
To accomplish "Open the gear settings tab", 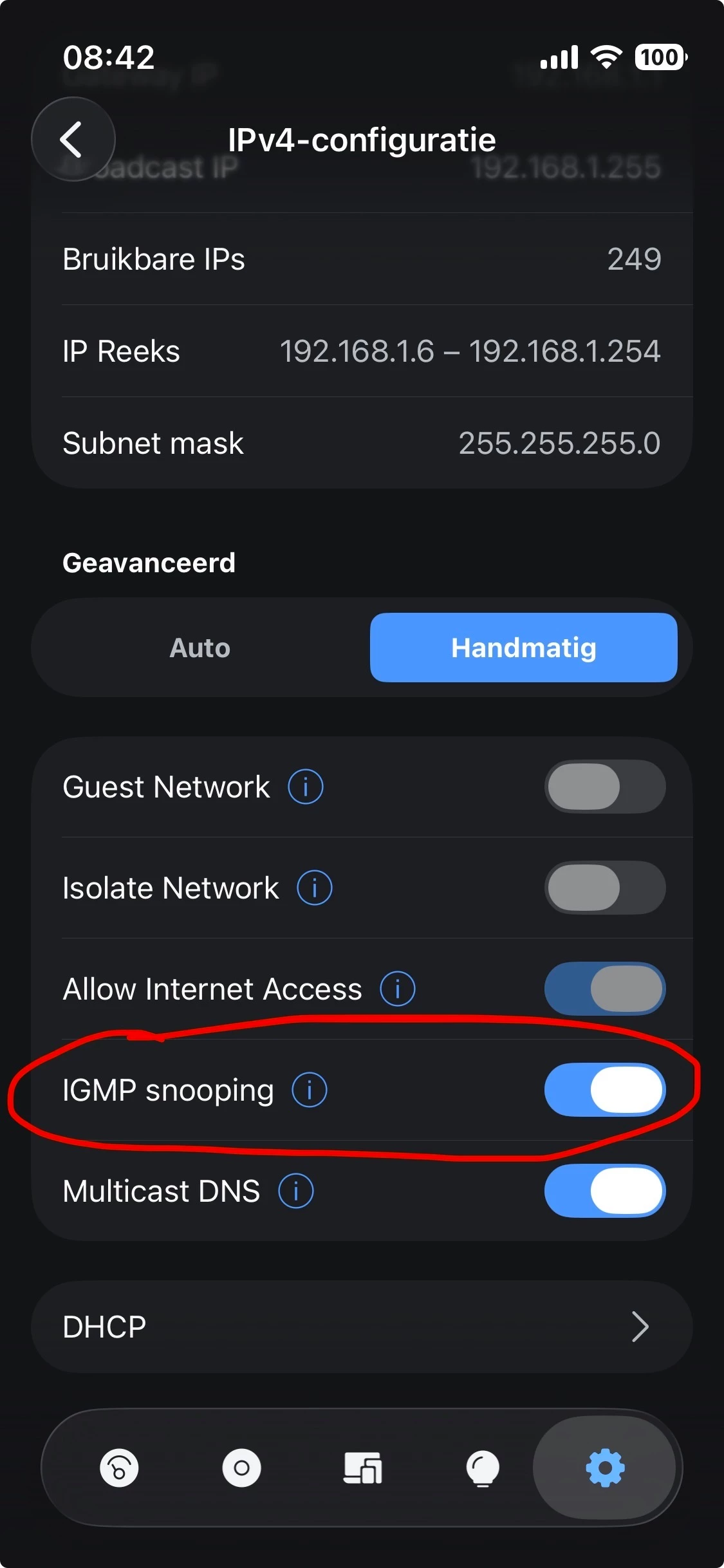I will coord(604,1468).
